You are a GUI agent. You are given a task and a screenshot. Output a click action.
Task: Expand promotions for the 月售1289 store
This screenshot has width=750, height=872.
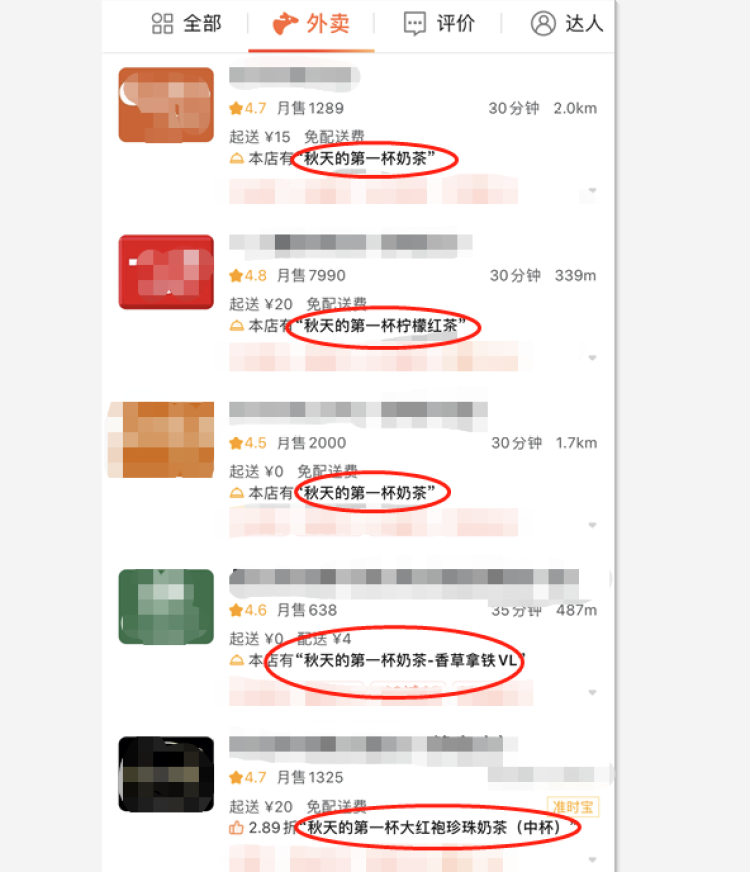[x=592, y=191]
